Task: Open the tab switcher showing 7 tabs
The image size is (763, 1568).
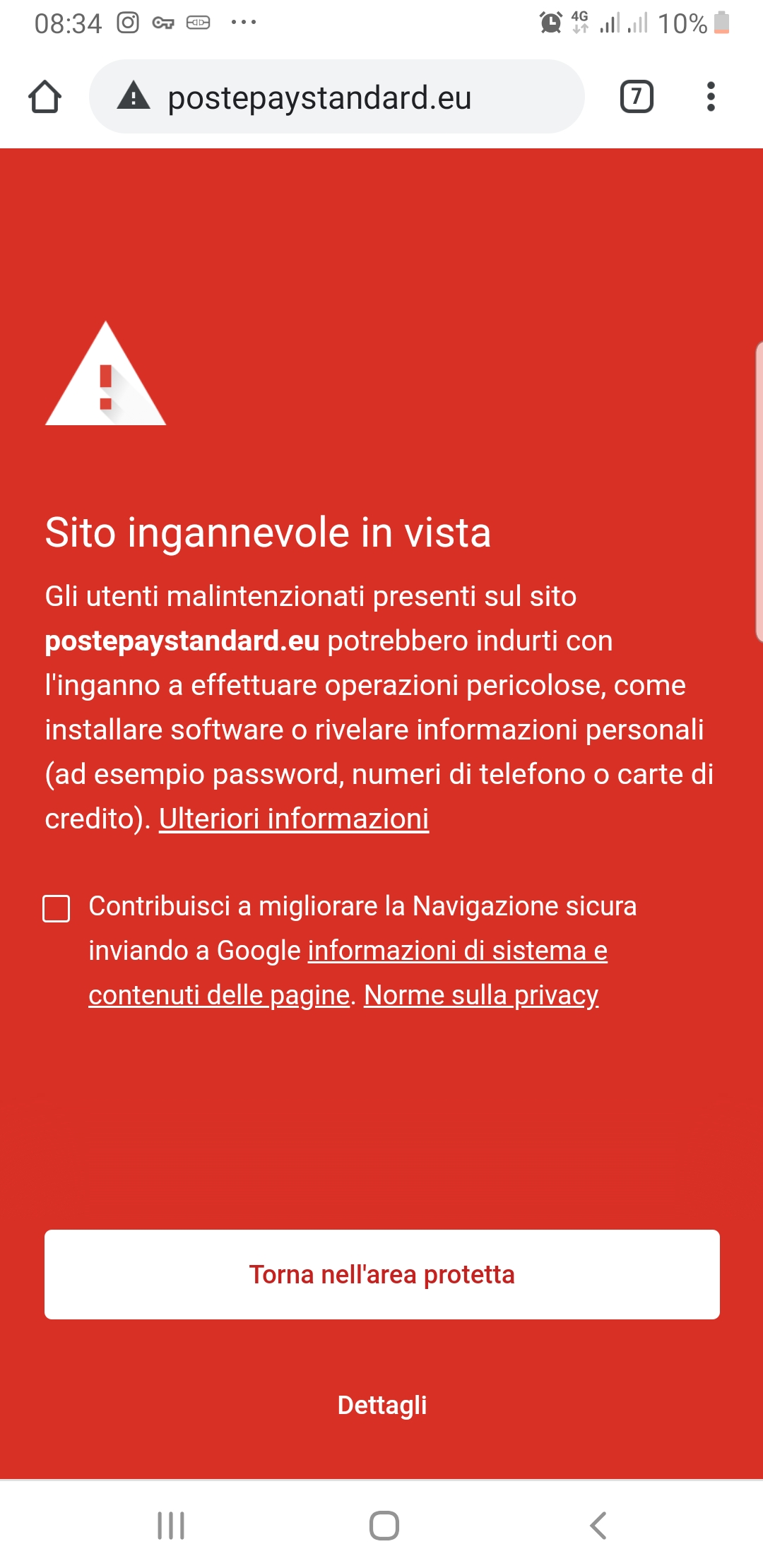Action: [637, 97]
